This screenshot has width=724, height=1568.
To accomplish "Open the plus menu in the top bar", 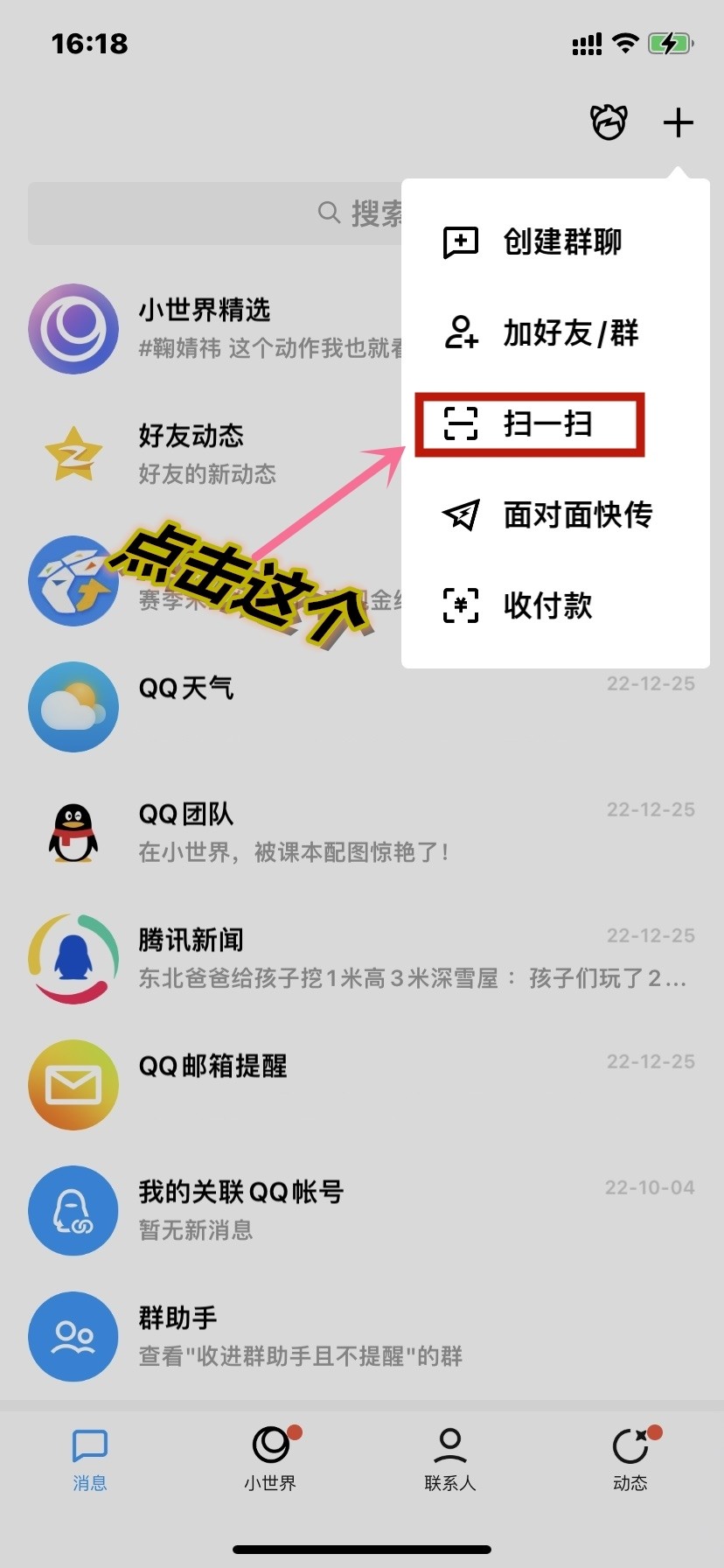I will coord(678,122).
